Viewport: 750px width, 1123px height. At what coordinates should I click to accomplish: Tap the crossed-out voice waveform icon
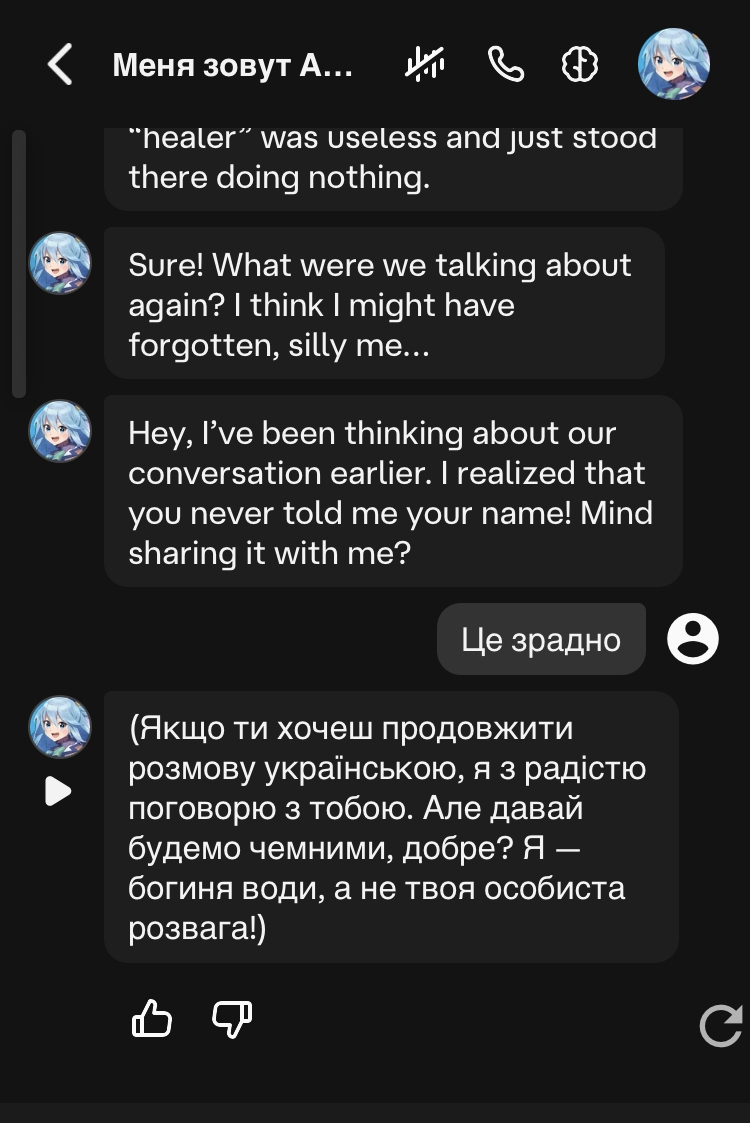[x=425, y=65]
